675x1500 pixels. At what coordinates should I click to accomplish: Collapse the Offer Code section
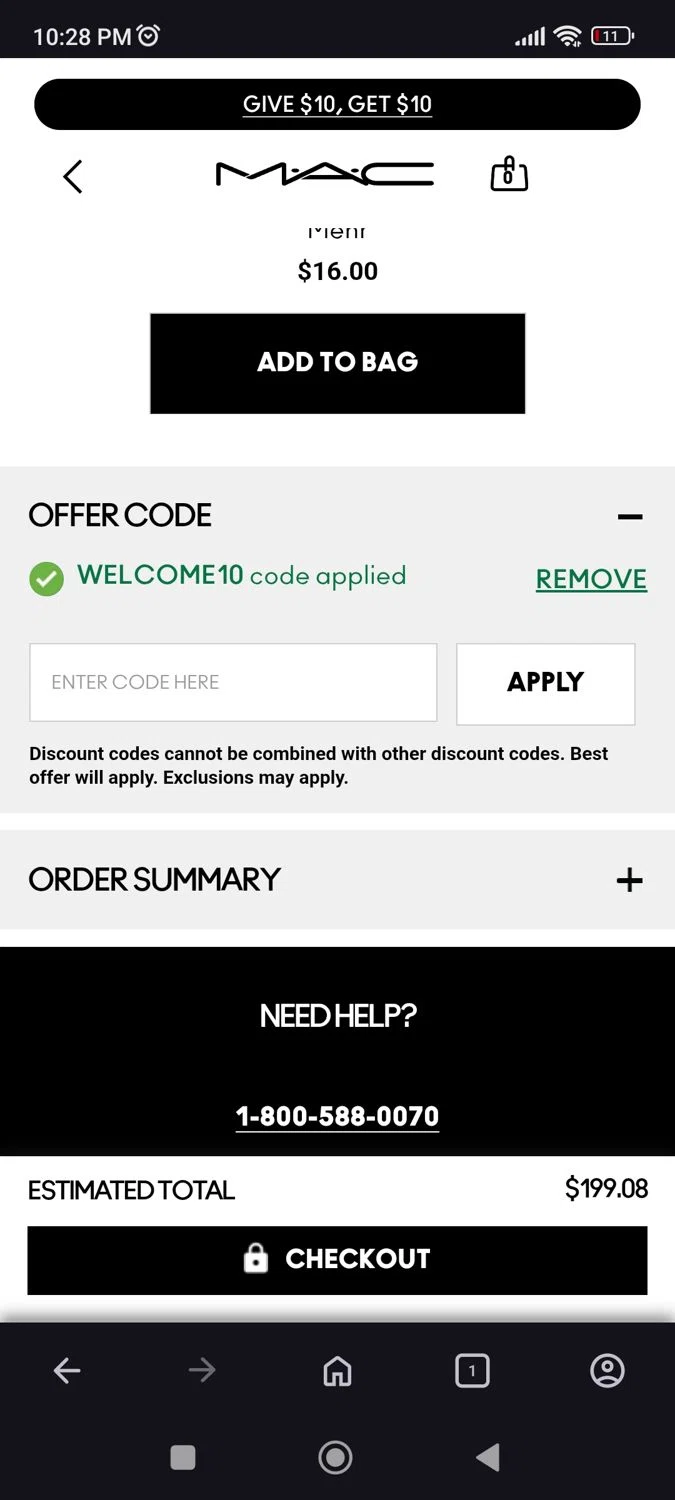click(629, 516)
